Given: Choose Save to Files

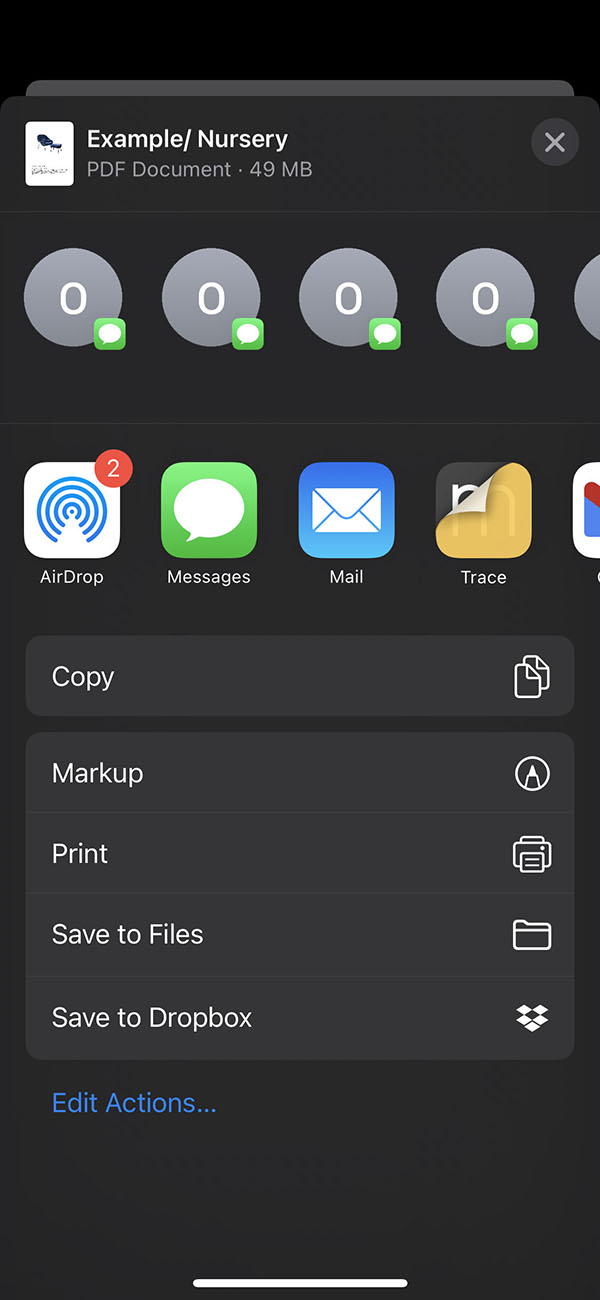Looking at the screenshot, I should click(300, 935).
